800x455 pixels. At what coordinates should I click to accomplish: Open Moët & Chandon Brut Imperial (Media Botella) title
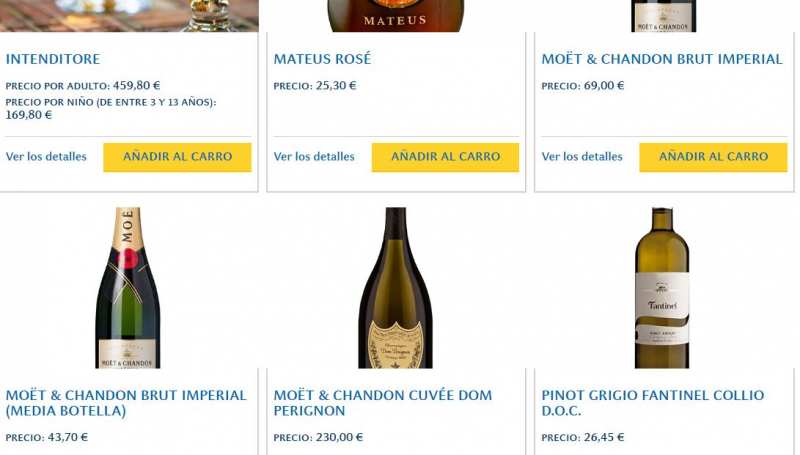point(126,402)
